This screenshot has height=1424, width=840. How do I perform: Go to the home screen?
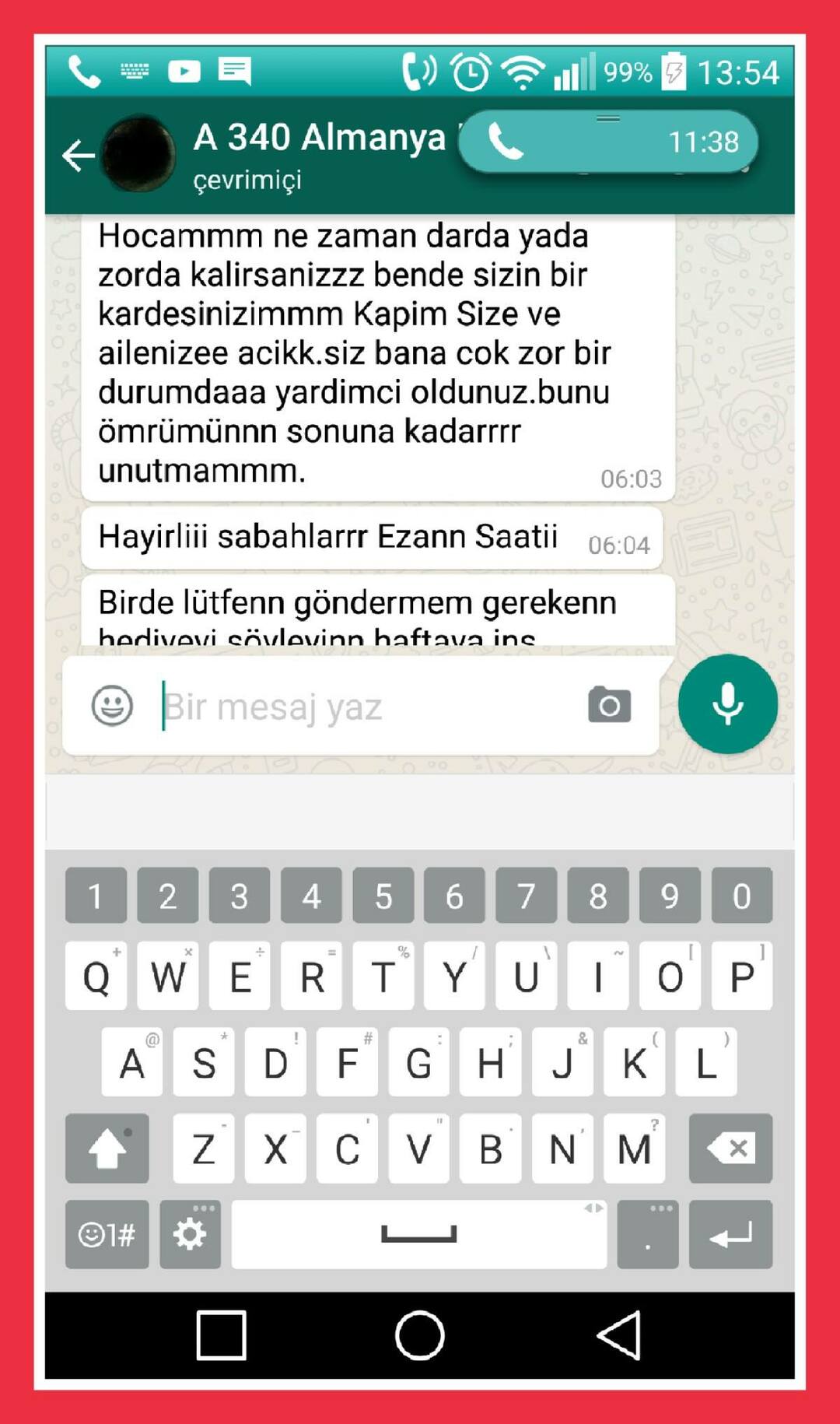[419, 1335]
